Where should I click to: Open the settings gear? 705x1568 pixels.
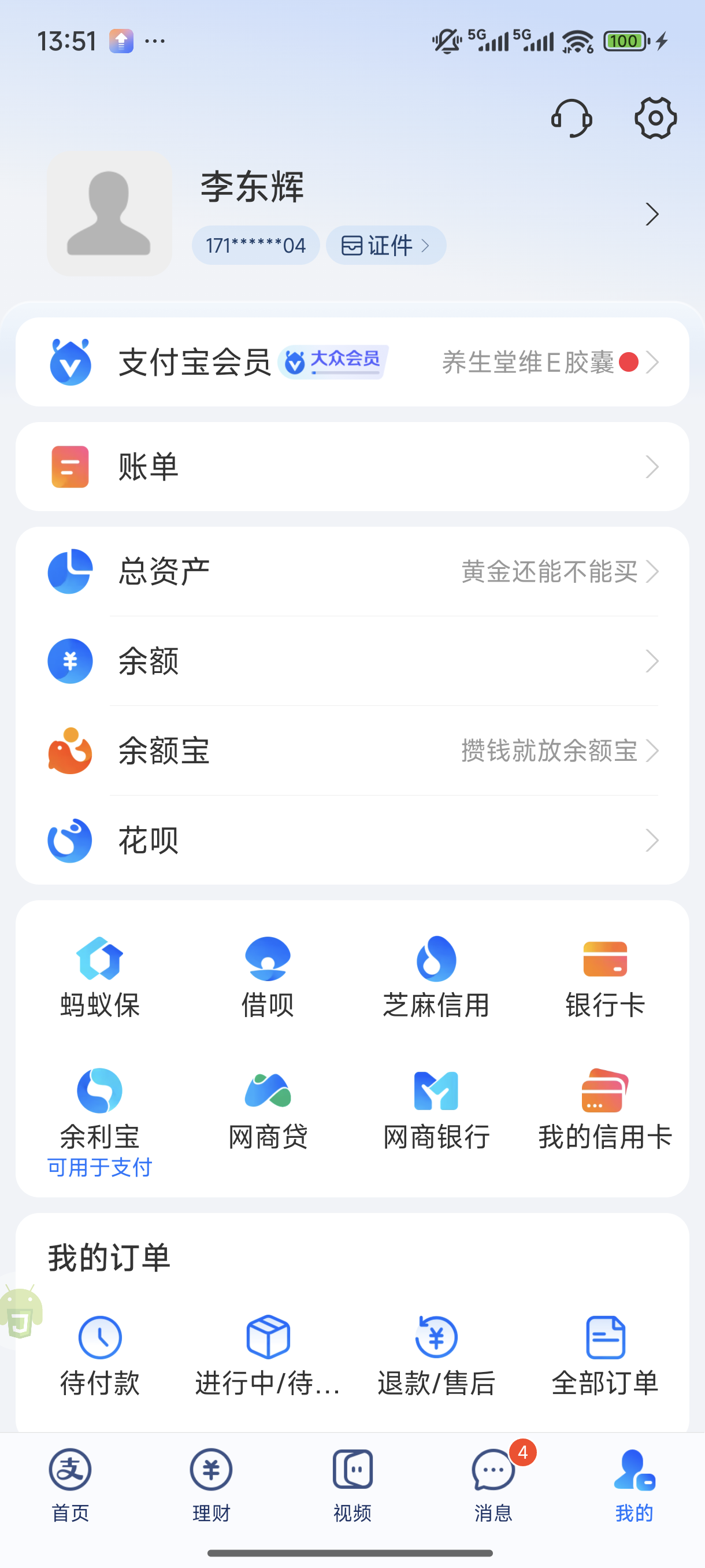655,118
